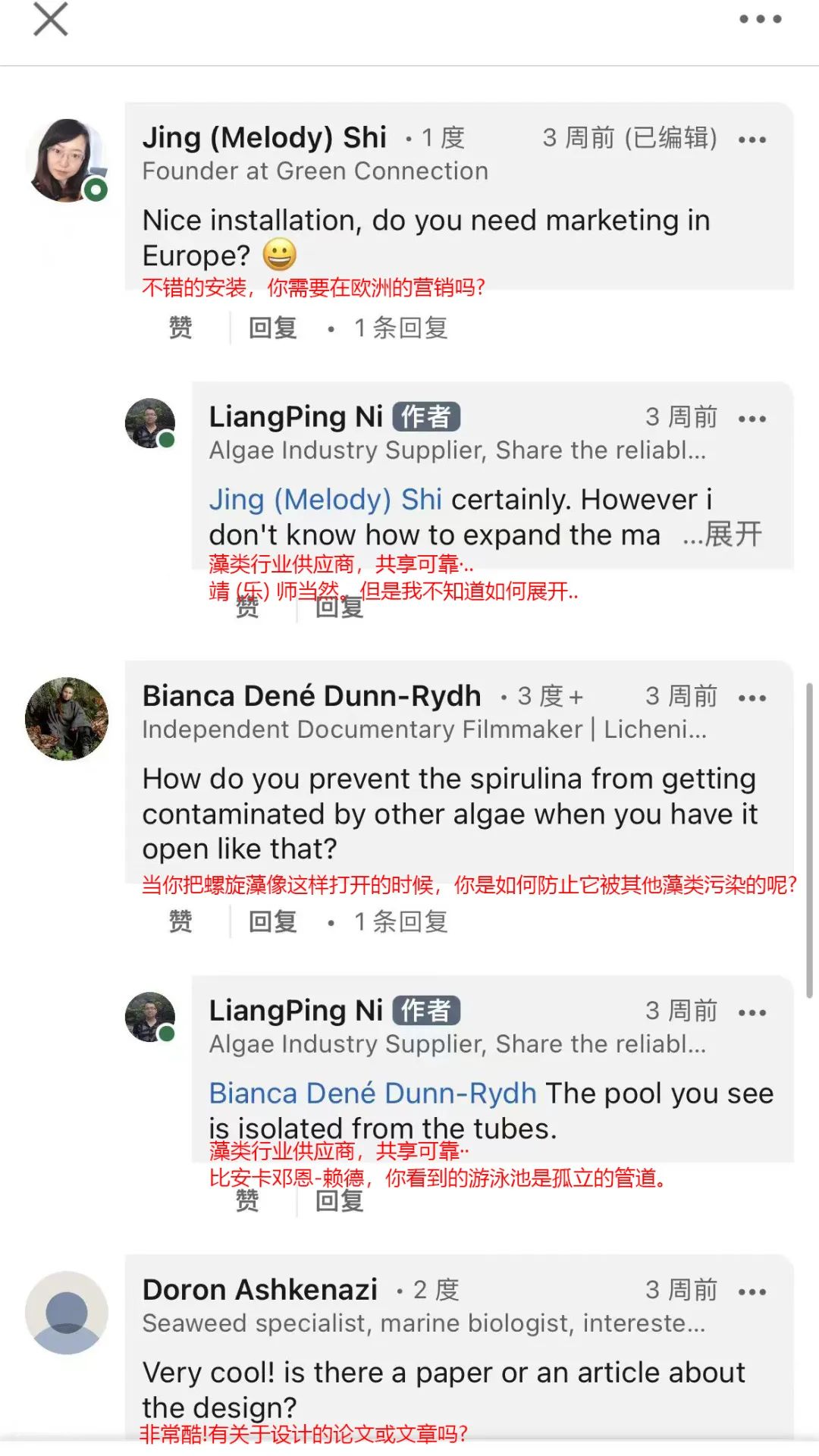819x1456 pixels.
Task: Open Doron Ashkenazi's name to view profile
Action: pos(261,1289)
